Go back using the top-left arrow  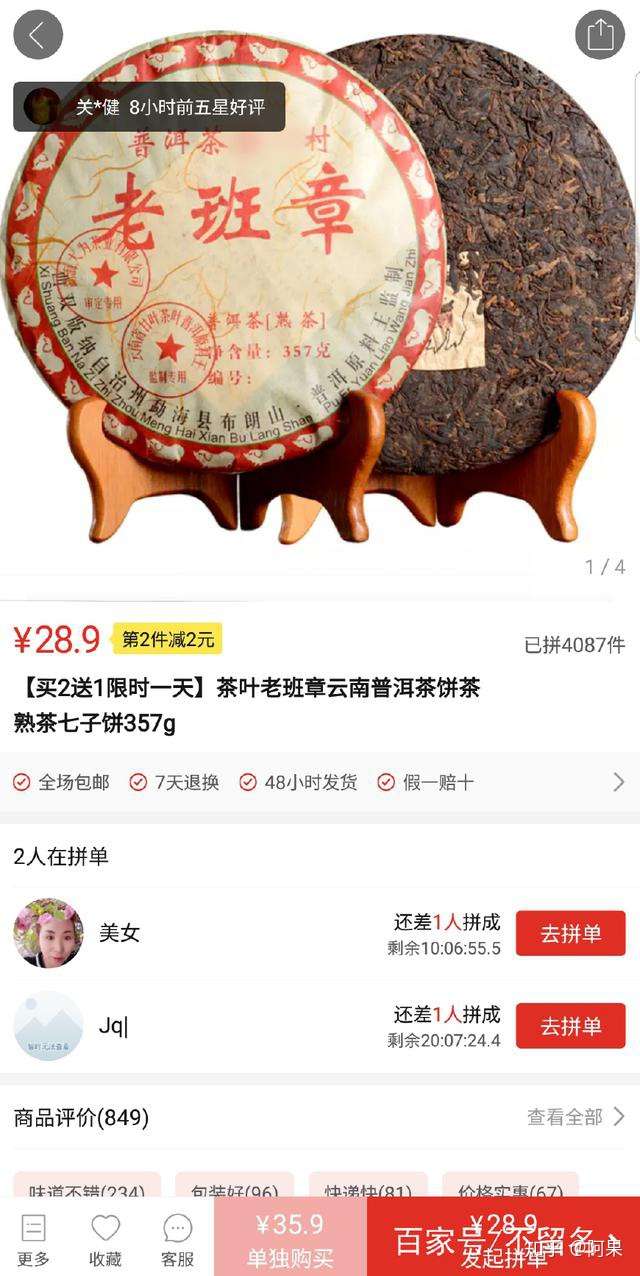(37, 35)
